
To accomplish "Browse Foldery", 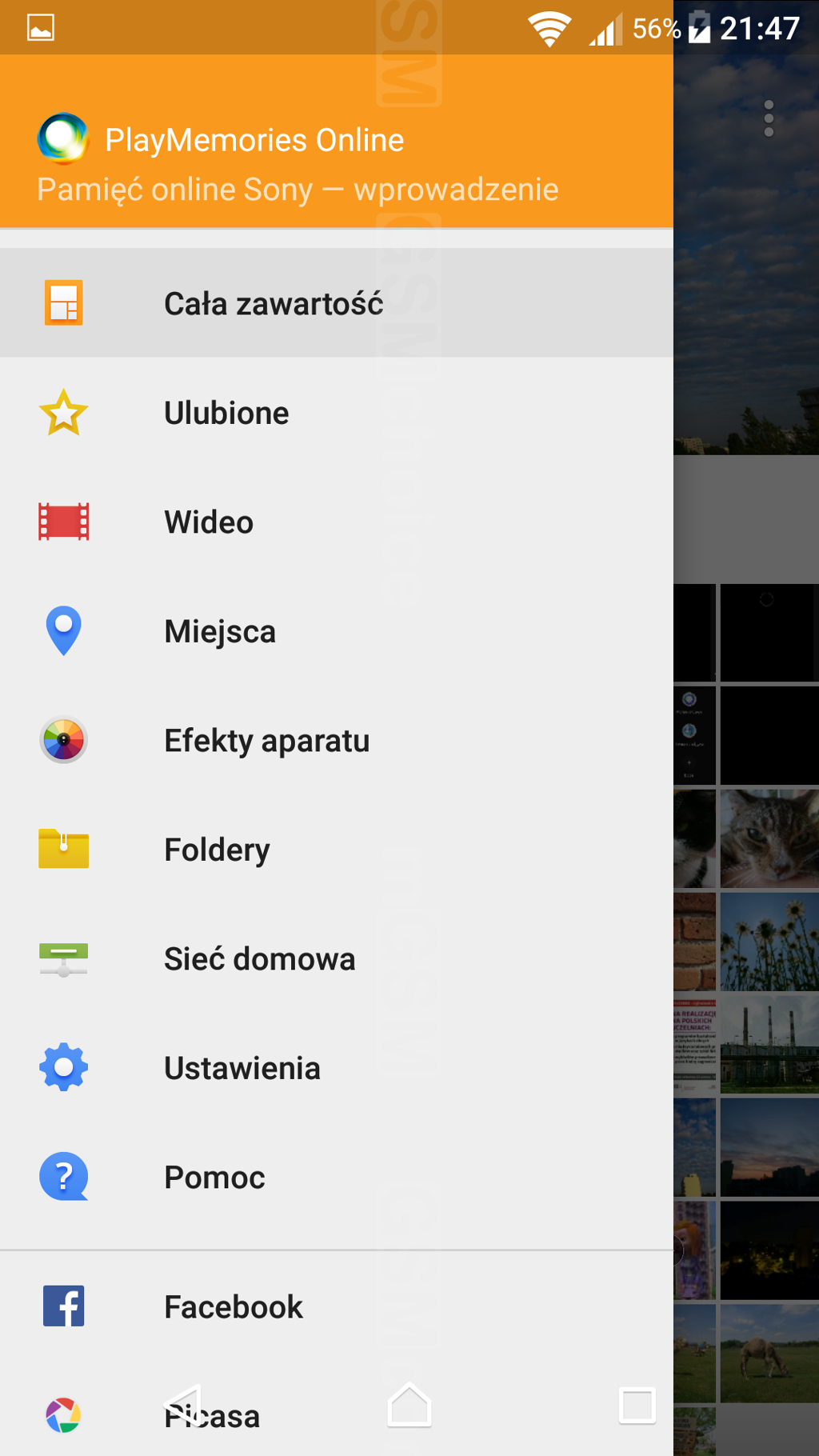I will pos(336,850).
